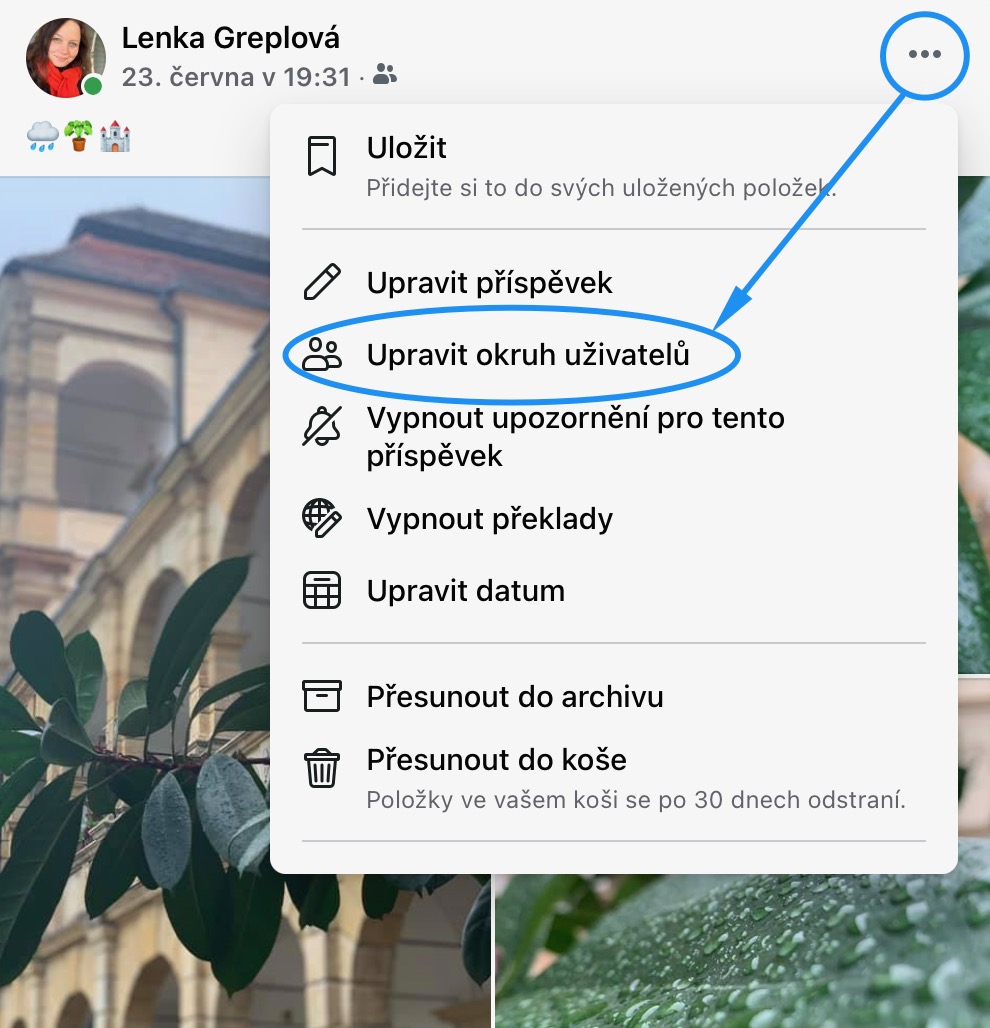This screenshot has width=990, height=1028.
Task: Tap the three-dot post options button
Action: [x=924, y=55]
